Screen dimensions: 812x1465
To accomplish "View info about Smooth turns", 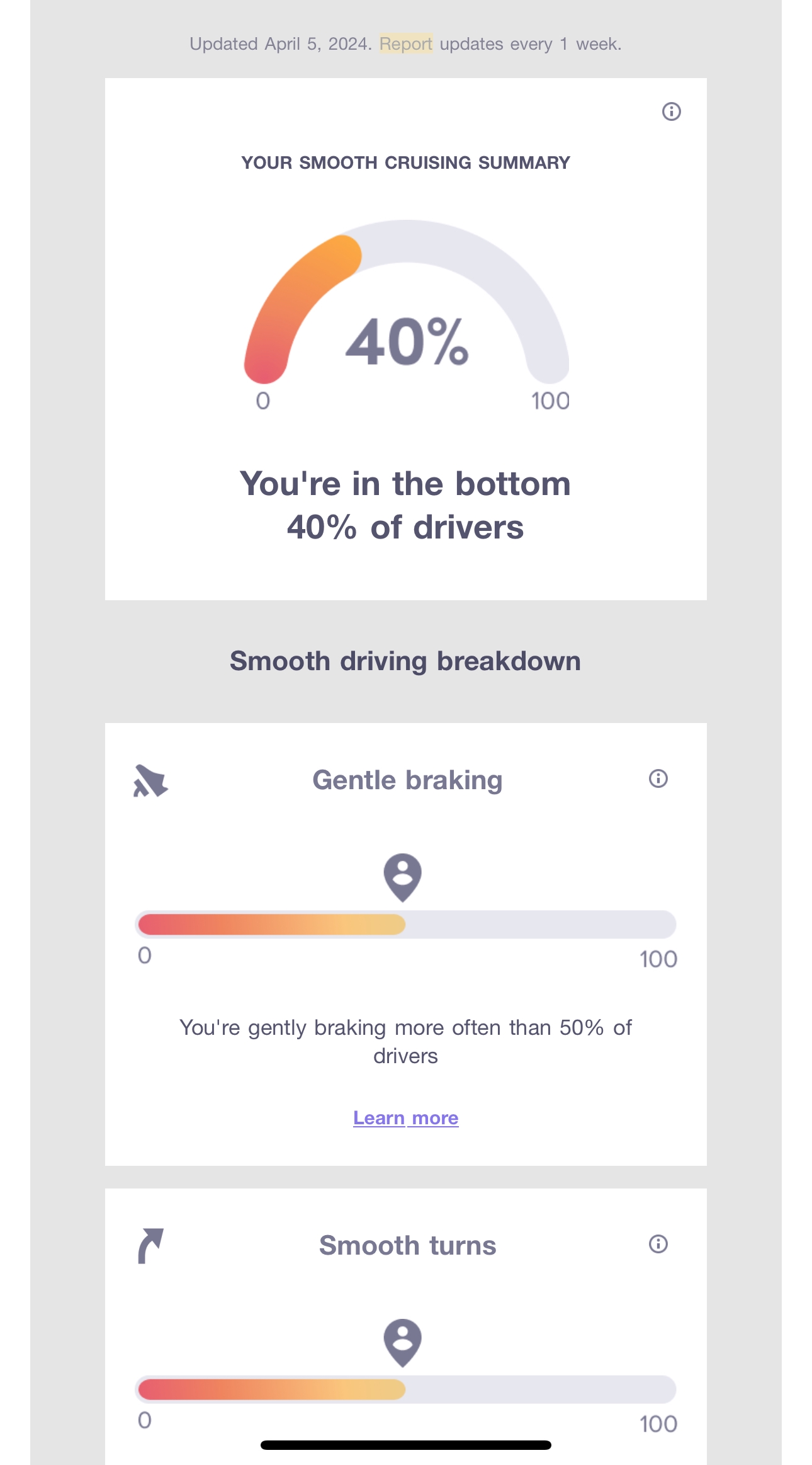I will point(658,1244).
